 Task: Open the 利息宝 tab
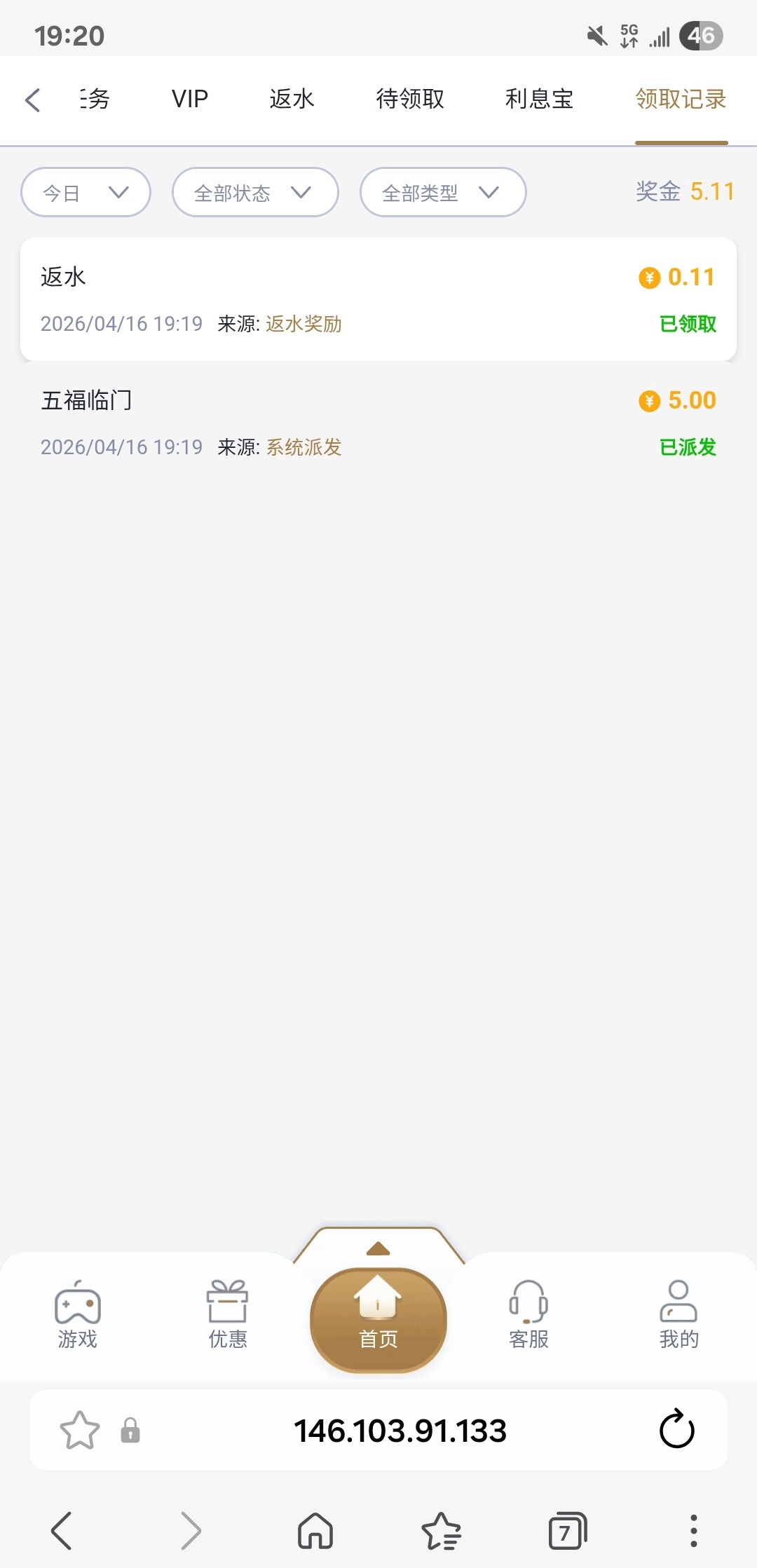(539, 100)
